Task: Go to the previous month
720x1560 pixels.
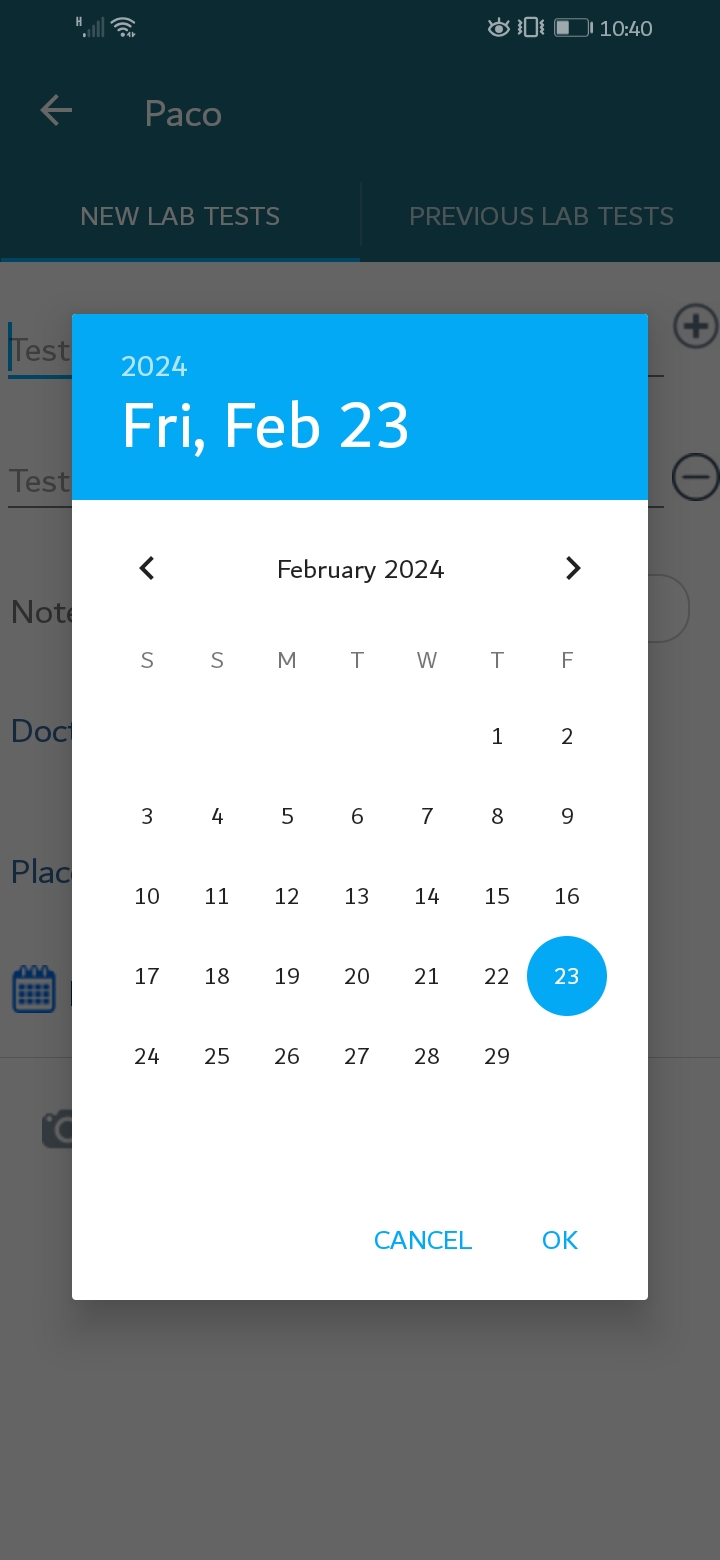Action: tap(147, 569)
